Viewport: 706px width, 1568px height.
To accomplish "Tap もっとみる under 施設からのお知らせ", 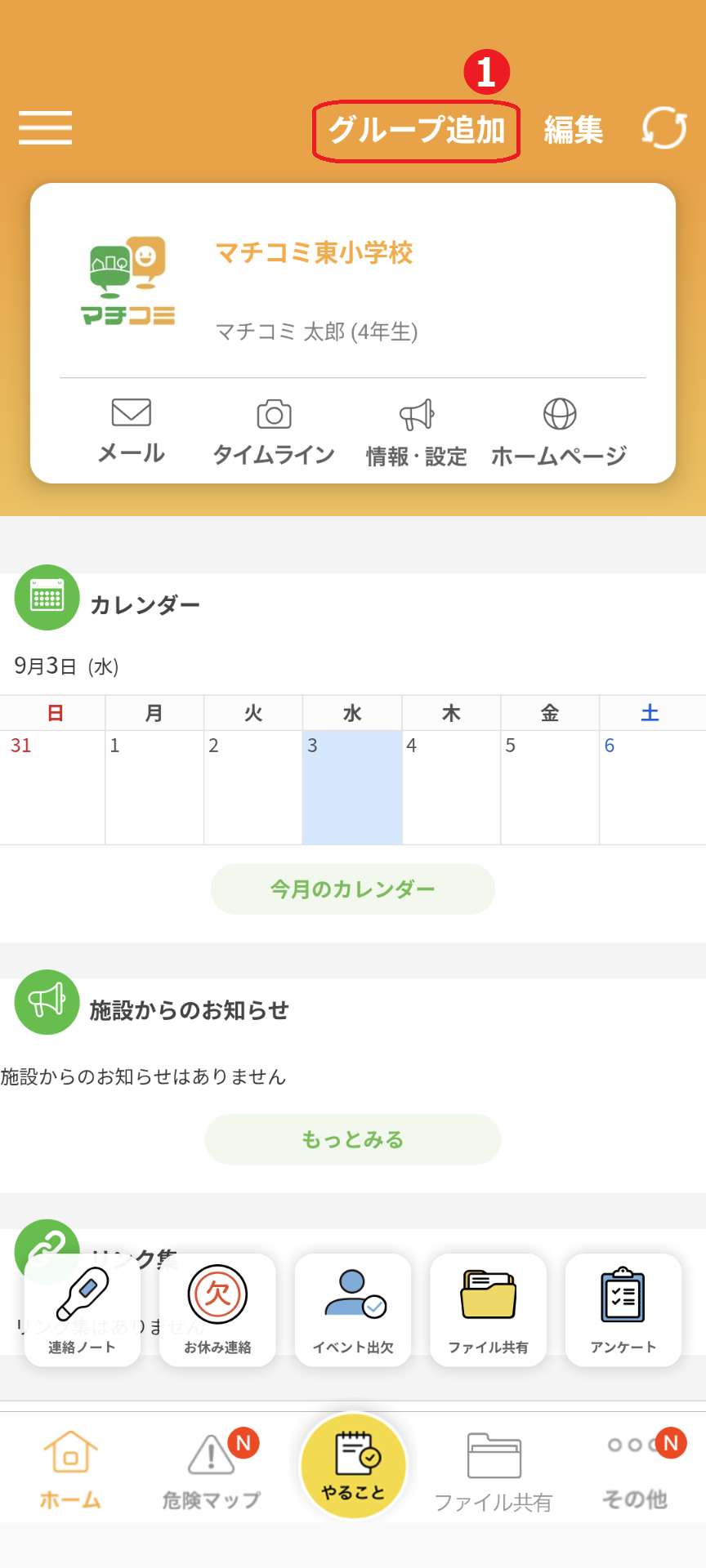I will [353, 1138].
